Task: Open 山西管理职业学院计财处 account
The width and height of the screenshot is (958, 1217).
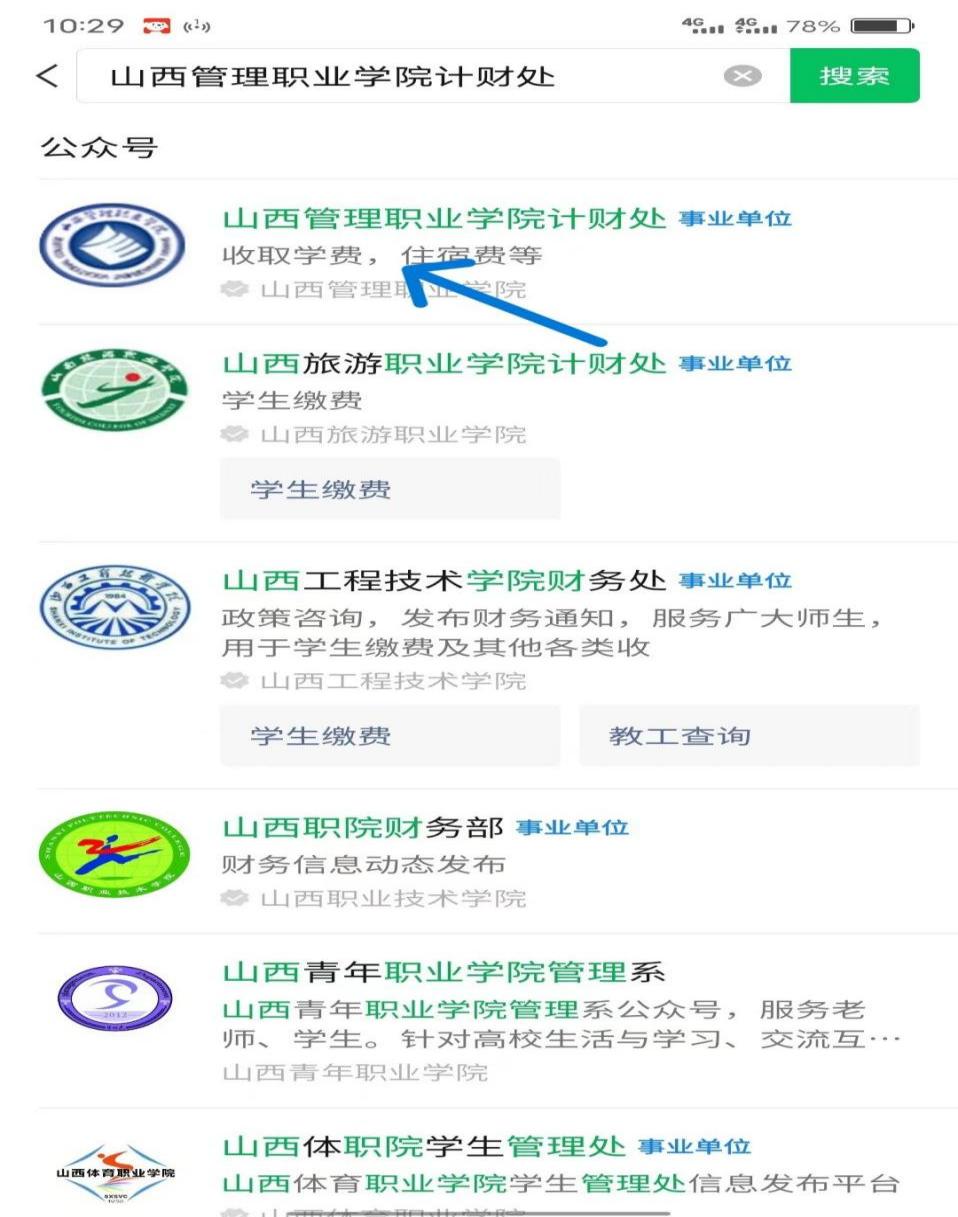Action: click(x=444, y=219)
